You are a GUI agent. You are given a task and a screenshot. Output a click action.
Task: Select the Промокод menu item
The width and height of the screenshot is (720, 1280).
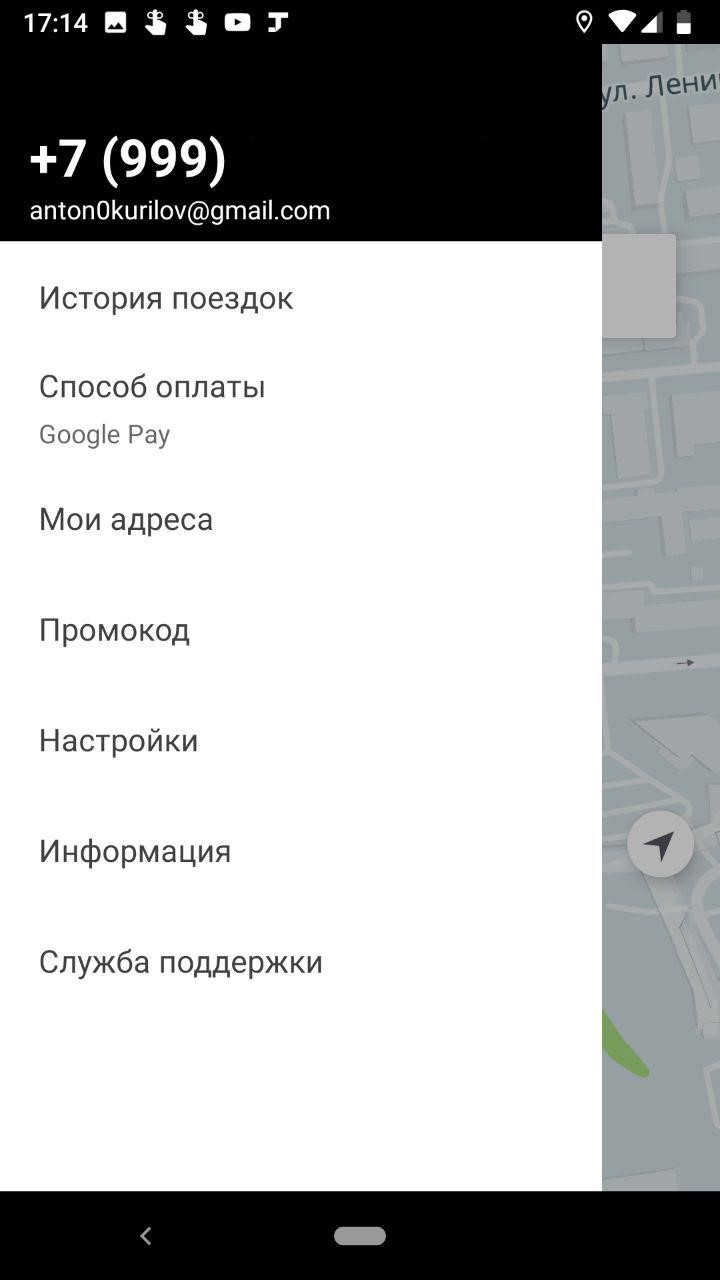pos(300,630)
